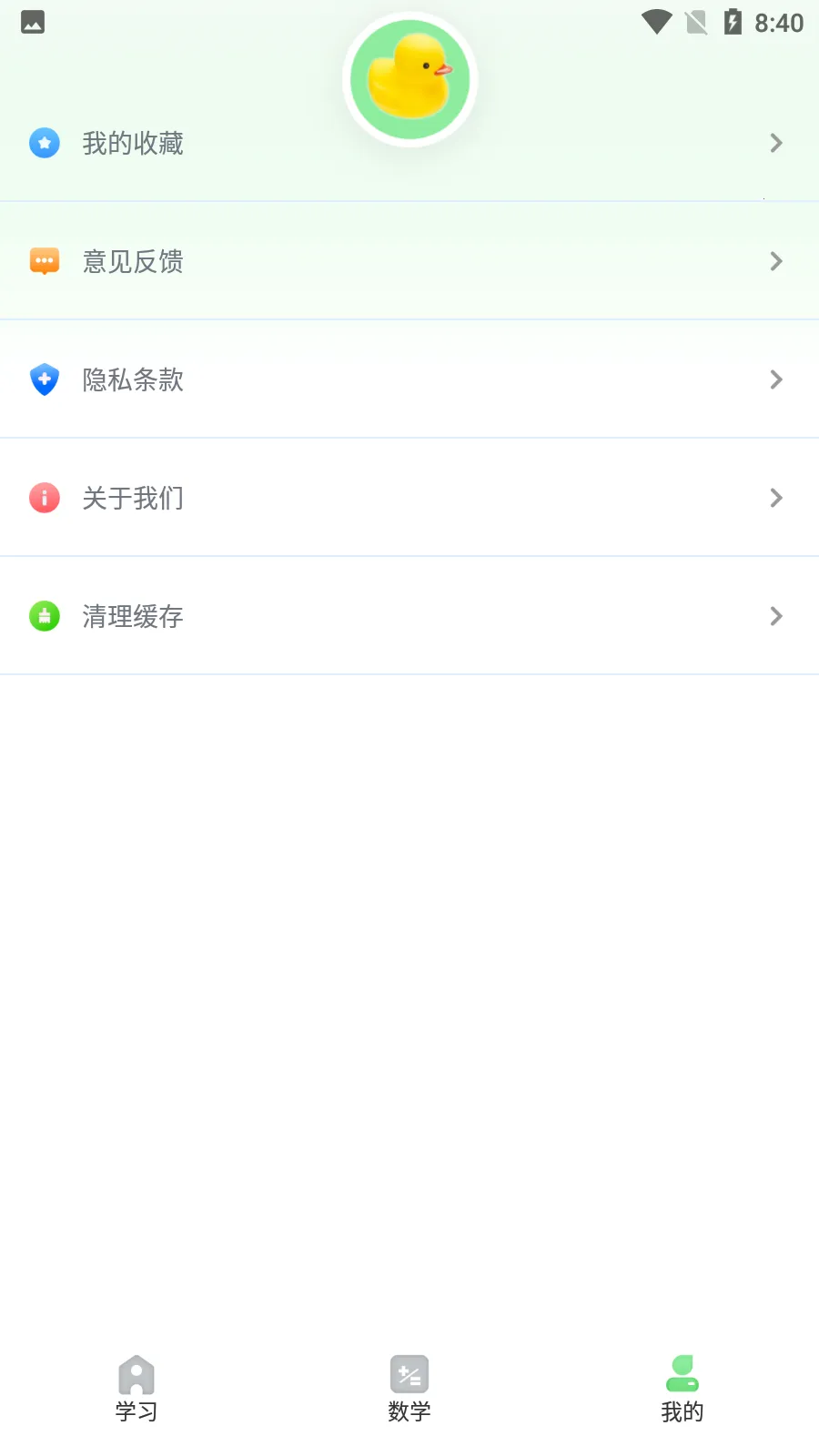Tap the 我的 tab
This screenshot has height=1456, width=819.
[682, 1389]
